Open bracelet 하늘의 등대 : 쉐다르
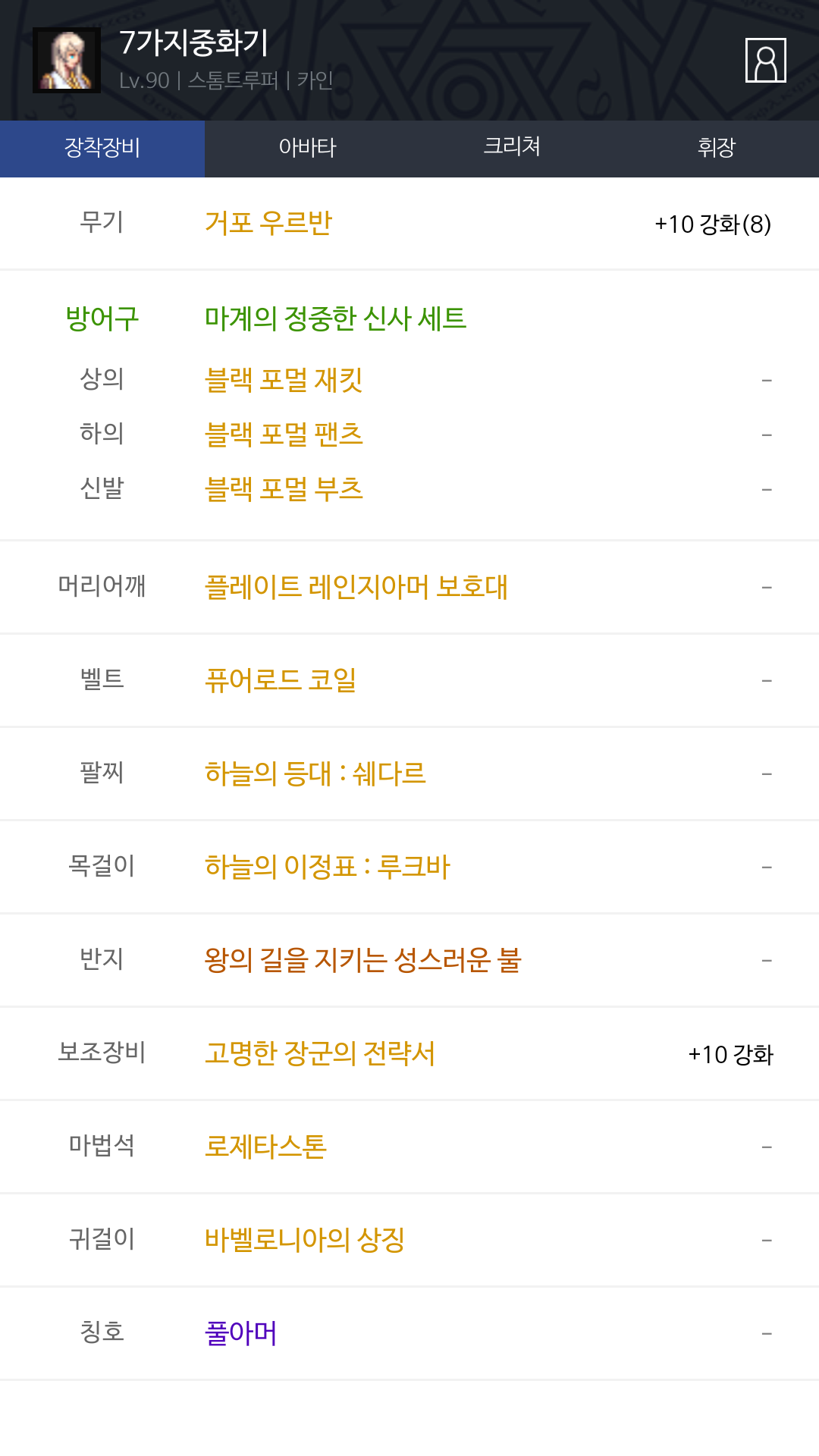Viewport: 819px width, 1456px height. (315, 773)
